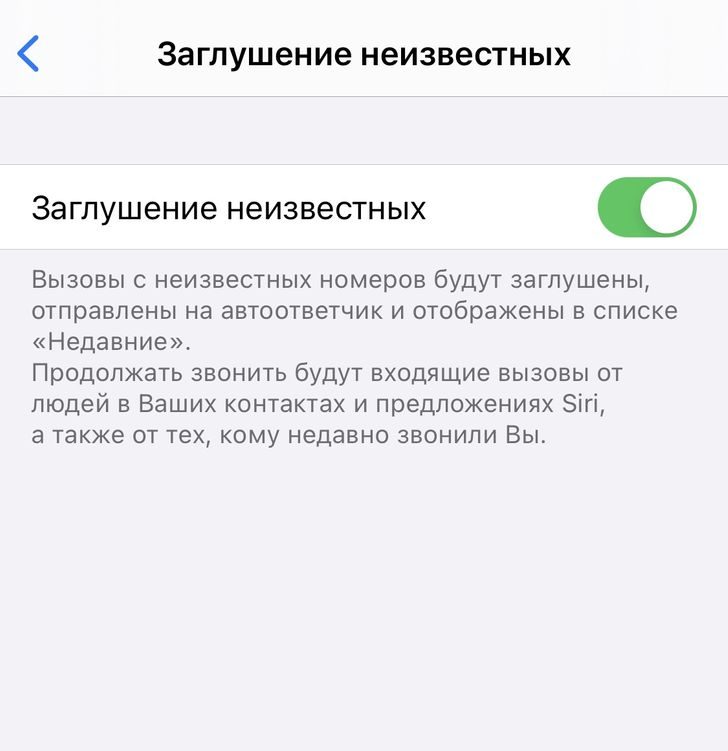Go back using the top-left arrow
Image resolution: width=728 pixels, height=751 pixels.
tap(29, 53)
